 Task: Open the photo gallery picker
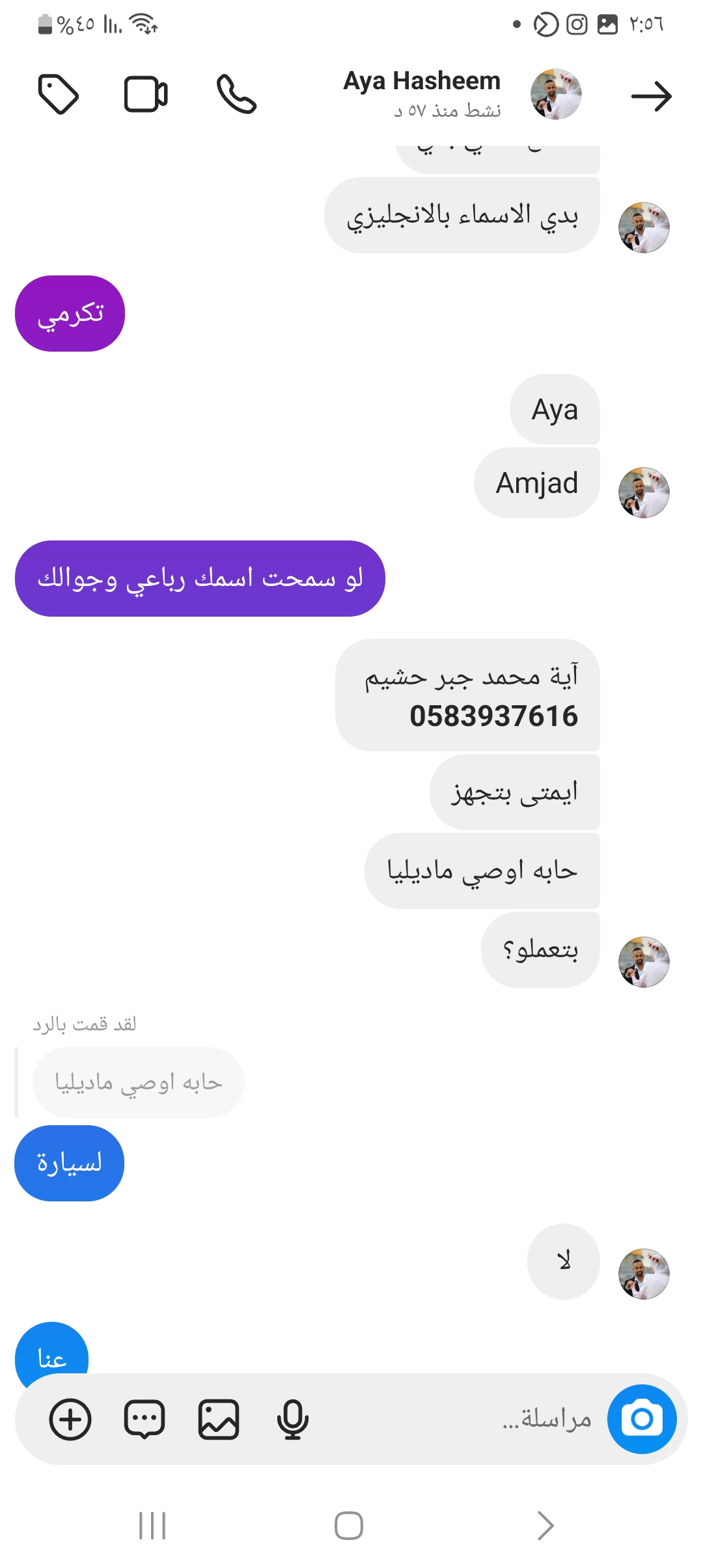click(219, 1419)
